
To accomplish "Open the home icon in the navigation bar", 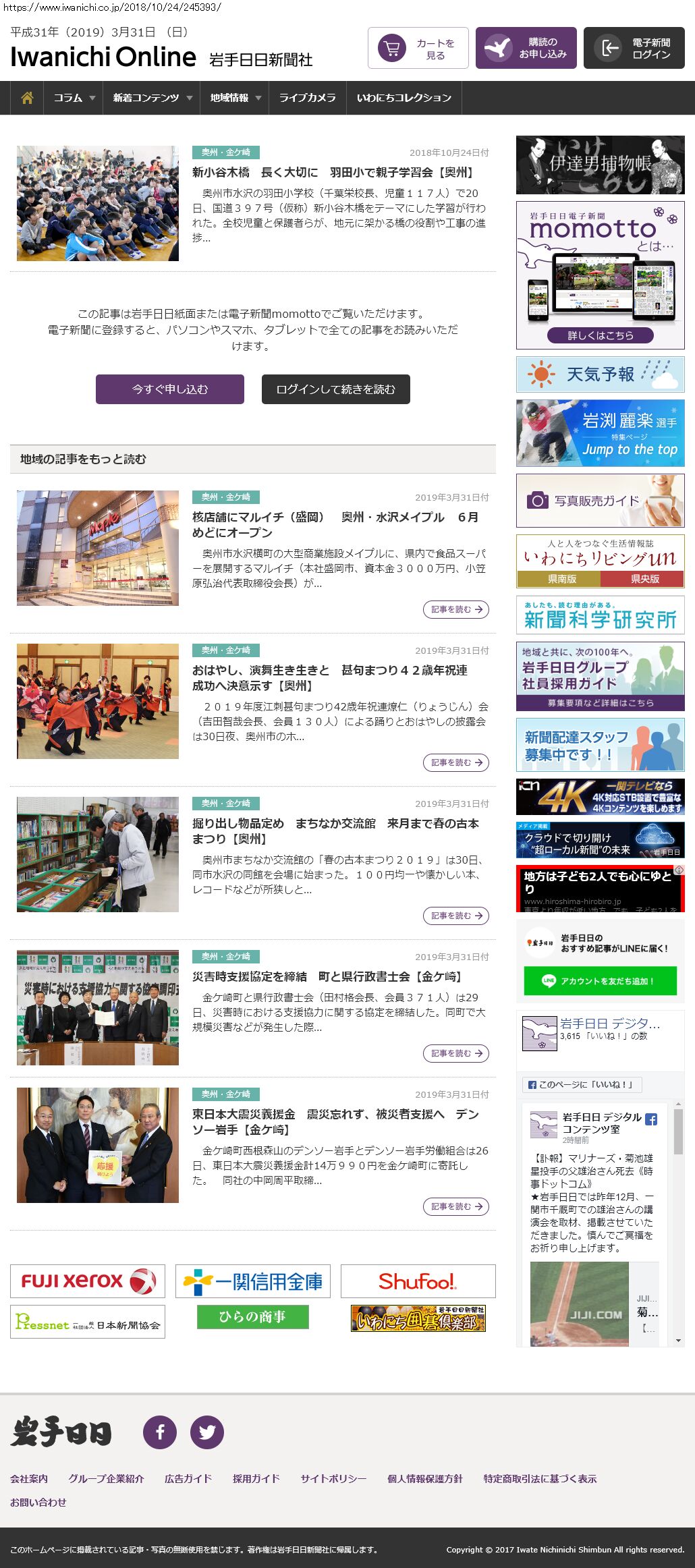I will [27, 98].
